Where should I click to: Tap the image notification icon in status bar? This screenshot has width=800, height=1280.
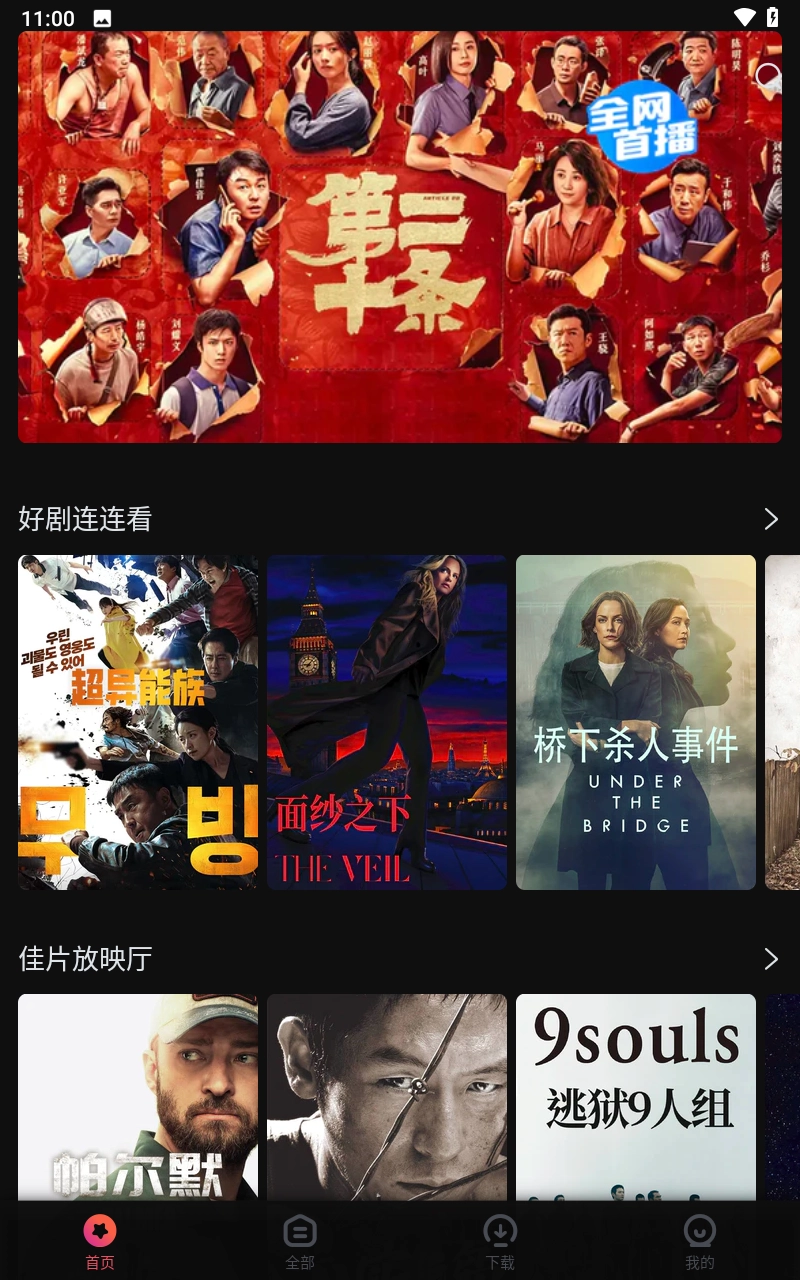click(100, 16)
